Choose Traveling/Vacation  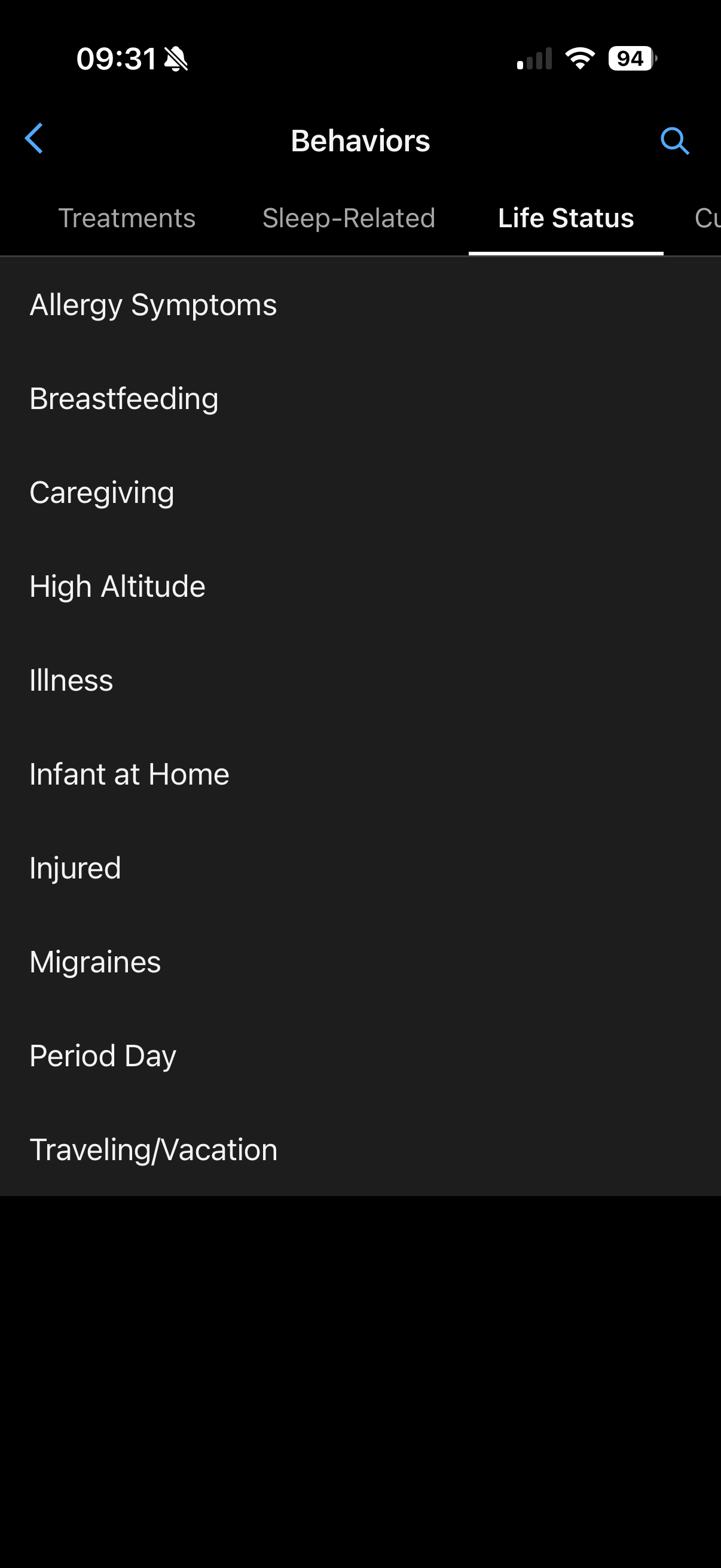coord(360,1149)
